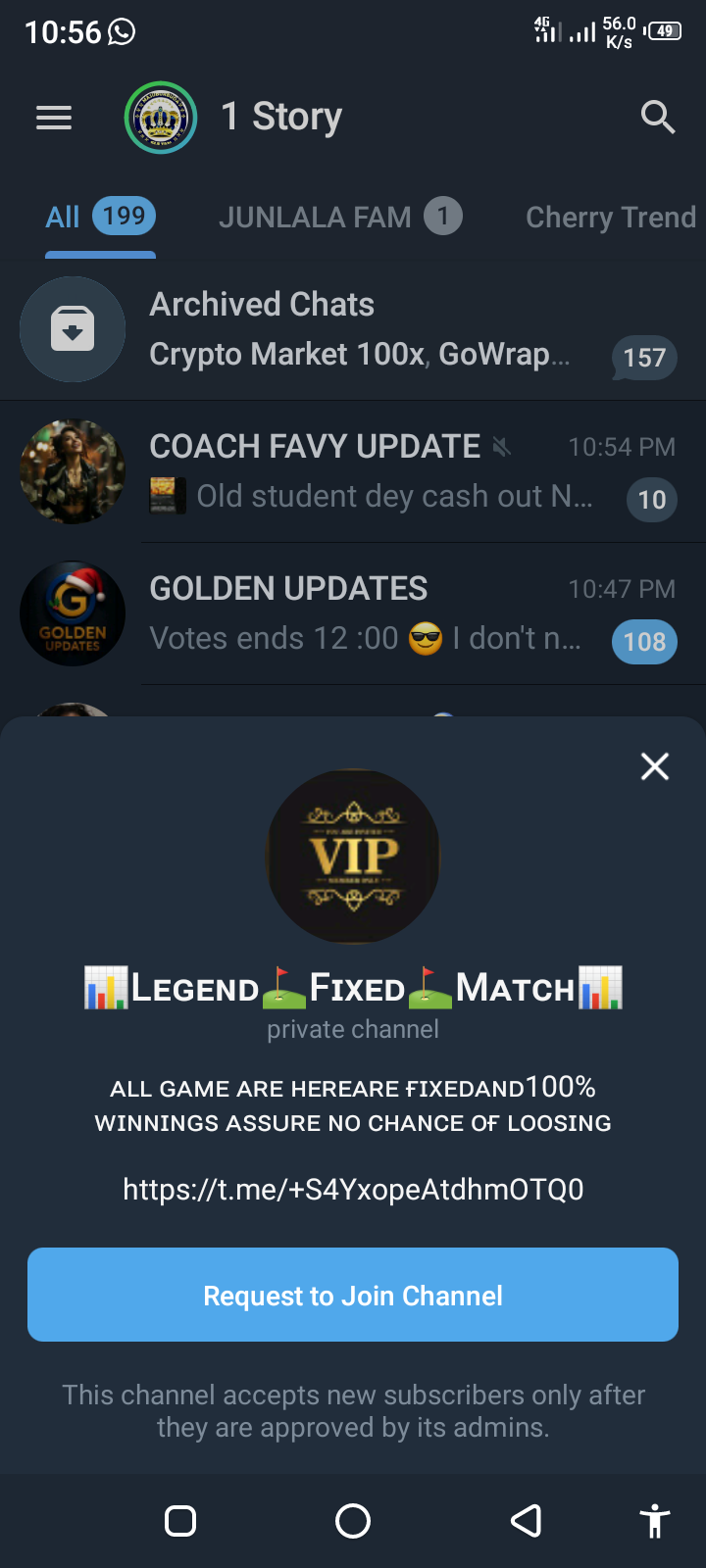
Task: Open the t.me invite link
Action: (x=353, y=1190)
